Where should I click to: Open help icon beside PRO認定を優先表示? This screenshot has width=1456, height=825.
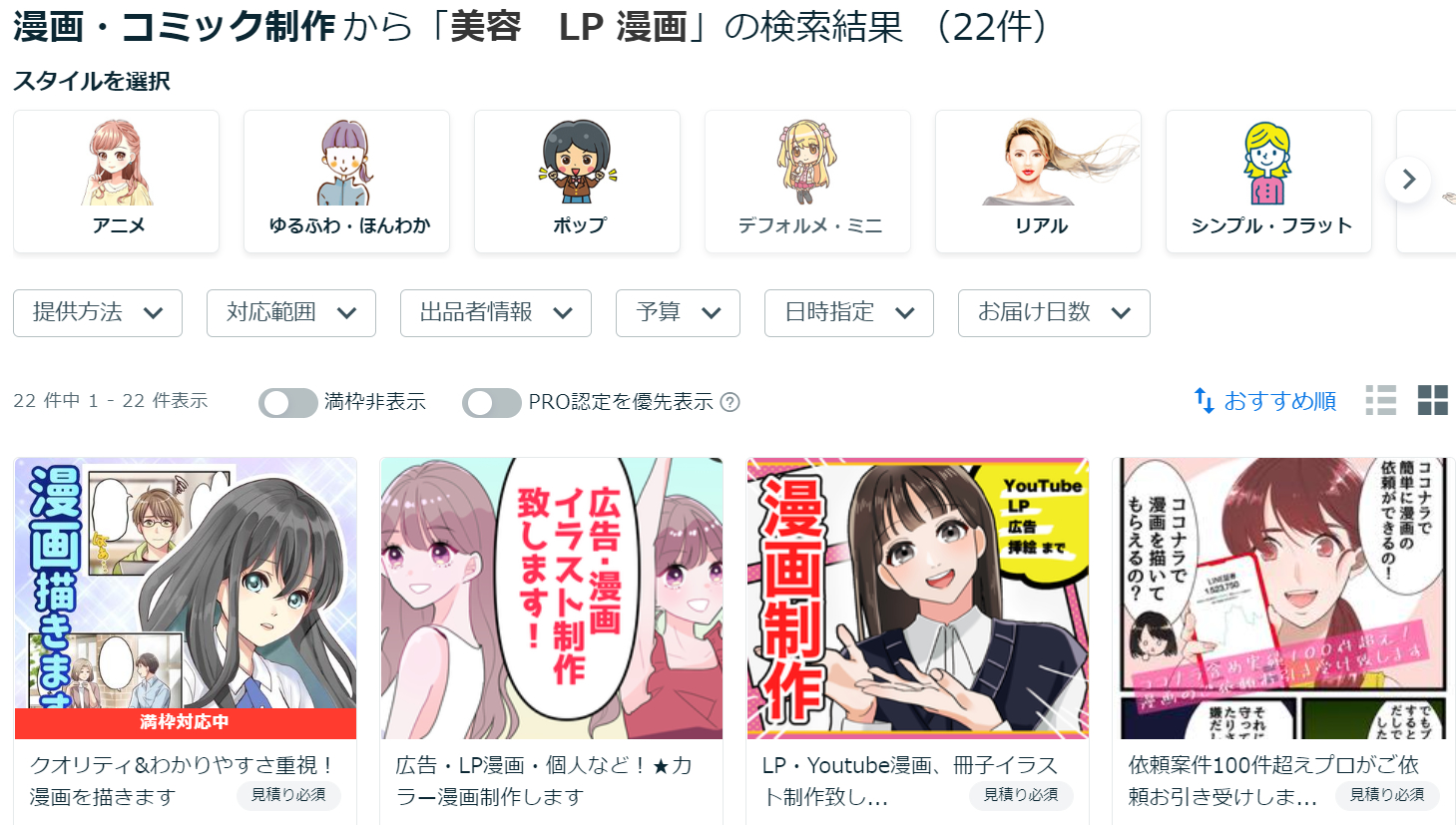tap(730, 402)
